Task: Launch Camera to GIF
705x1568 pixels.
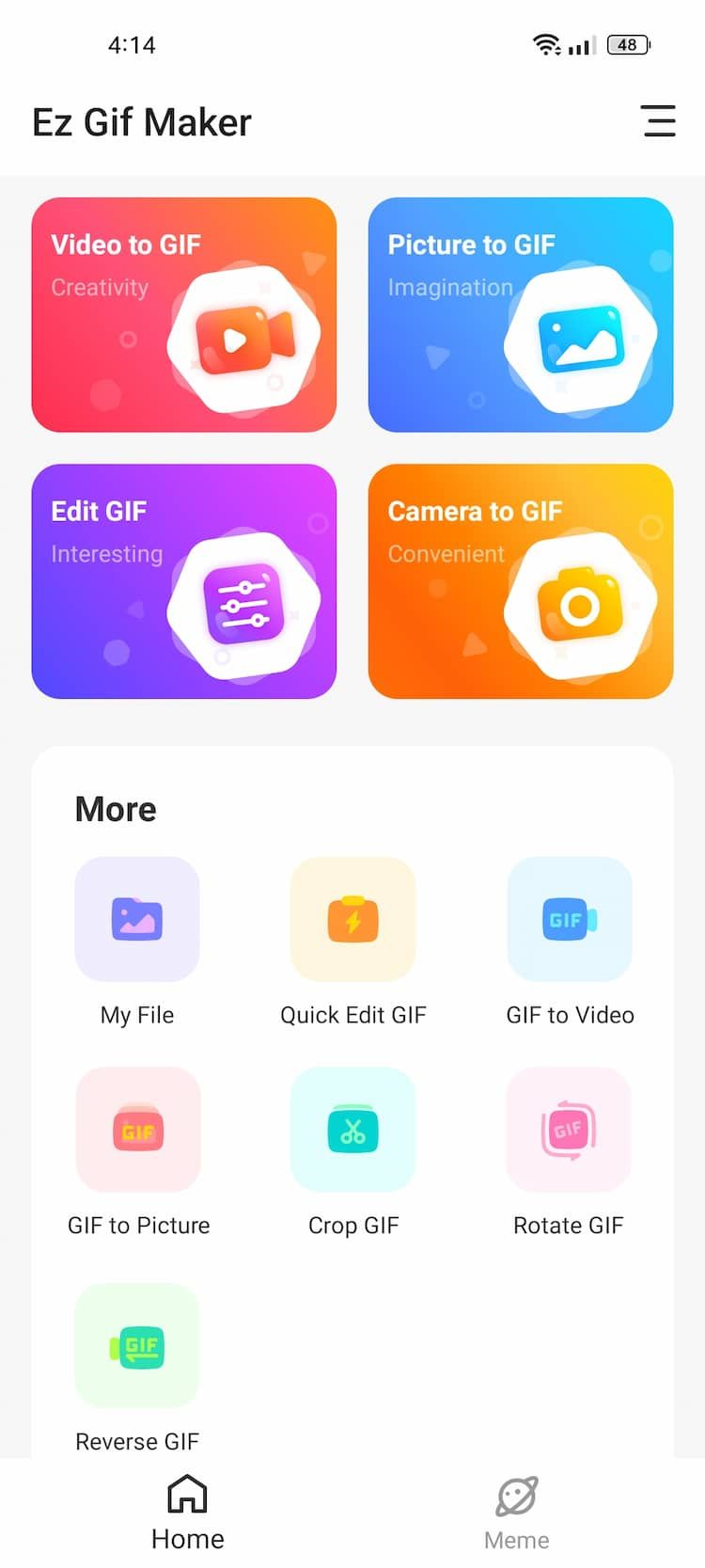Action: [521, 581]
